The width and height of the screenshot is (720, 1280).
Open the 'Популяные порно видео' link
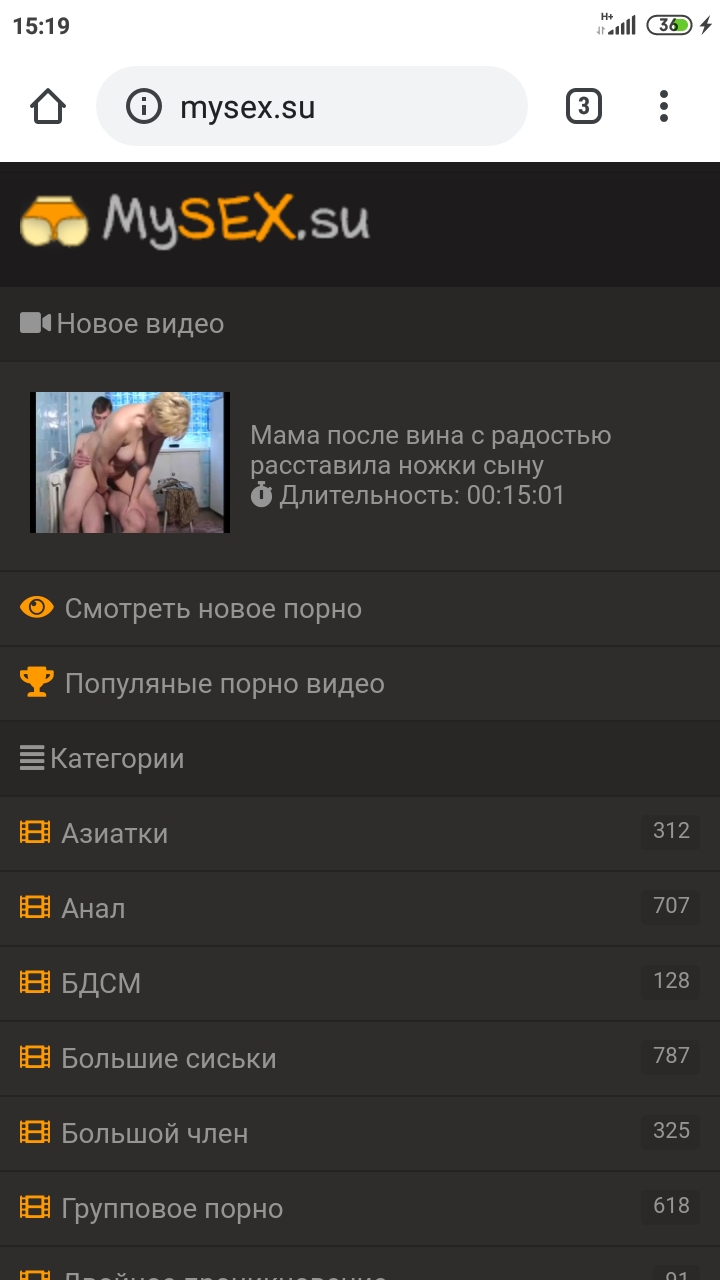coord(224,684)
